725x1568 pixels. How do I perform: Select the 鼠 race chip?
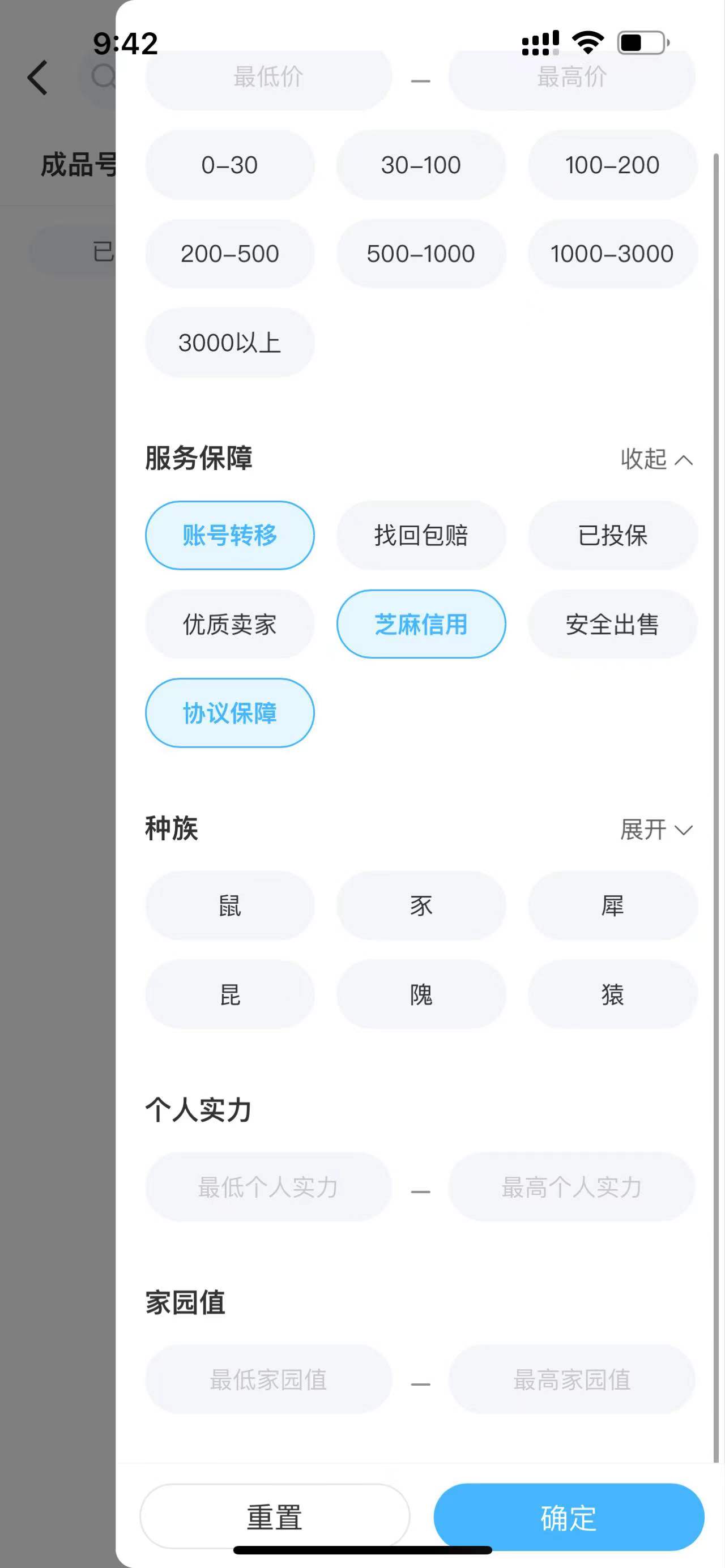229,905
